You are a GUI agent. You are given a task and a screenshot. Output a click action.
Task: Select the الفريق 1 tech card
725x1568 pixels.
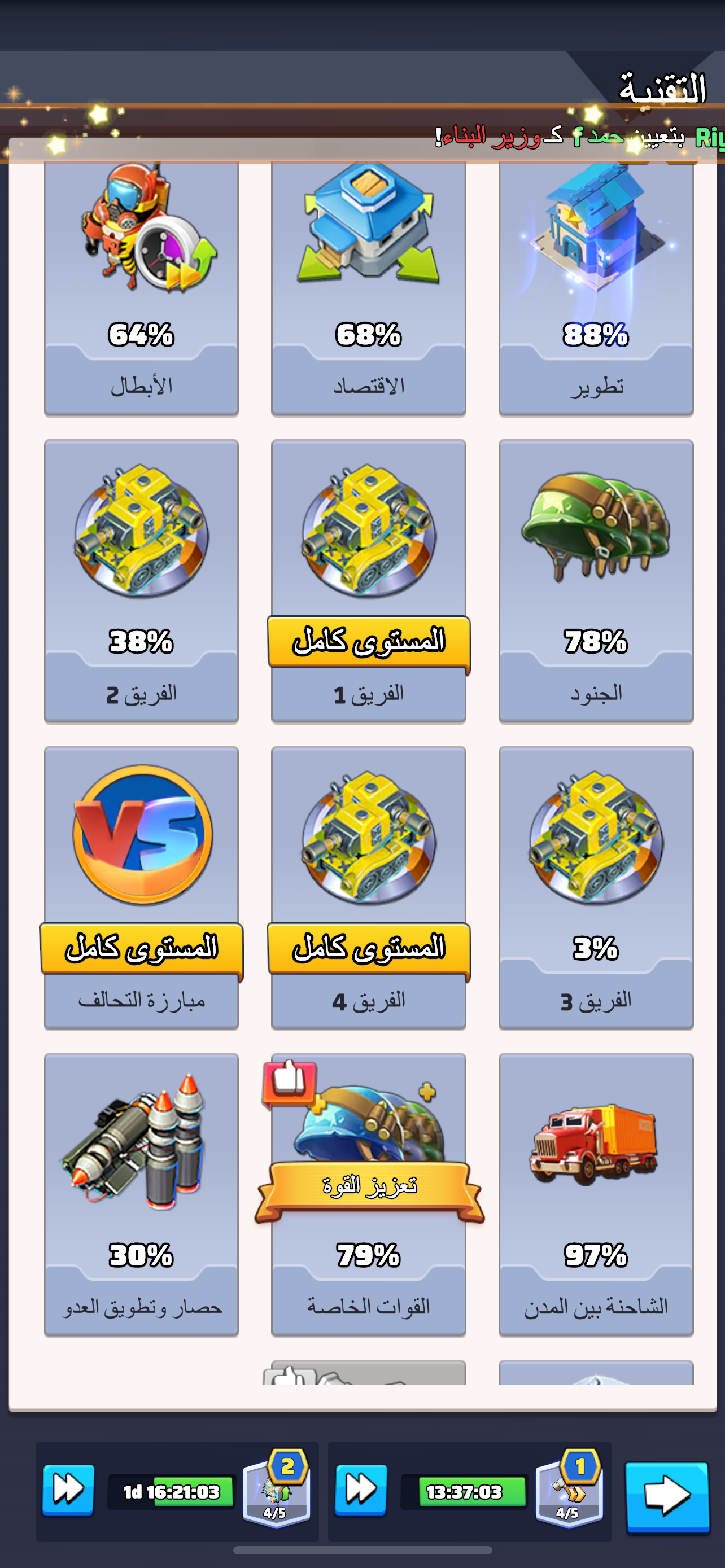(x=368, y=581)
